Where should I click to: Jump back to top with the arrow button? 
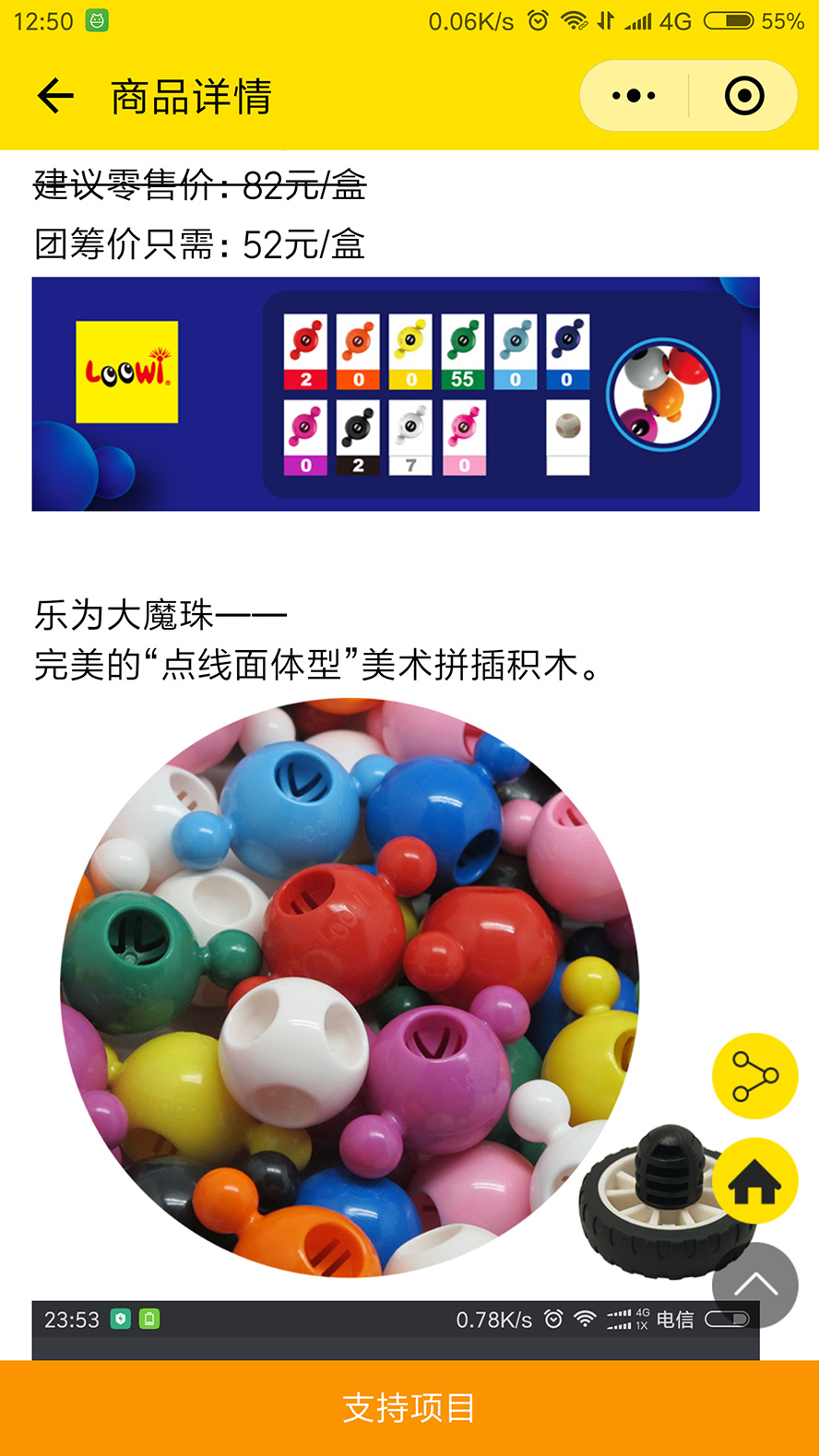[x=754, y=1284]
